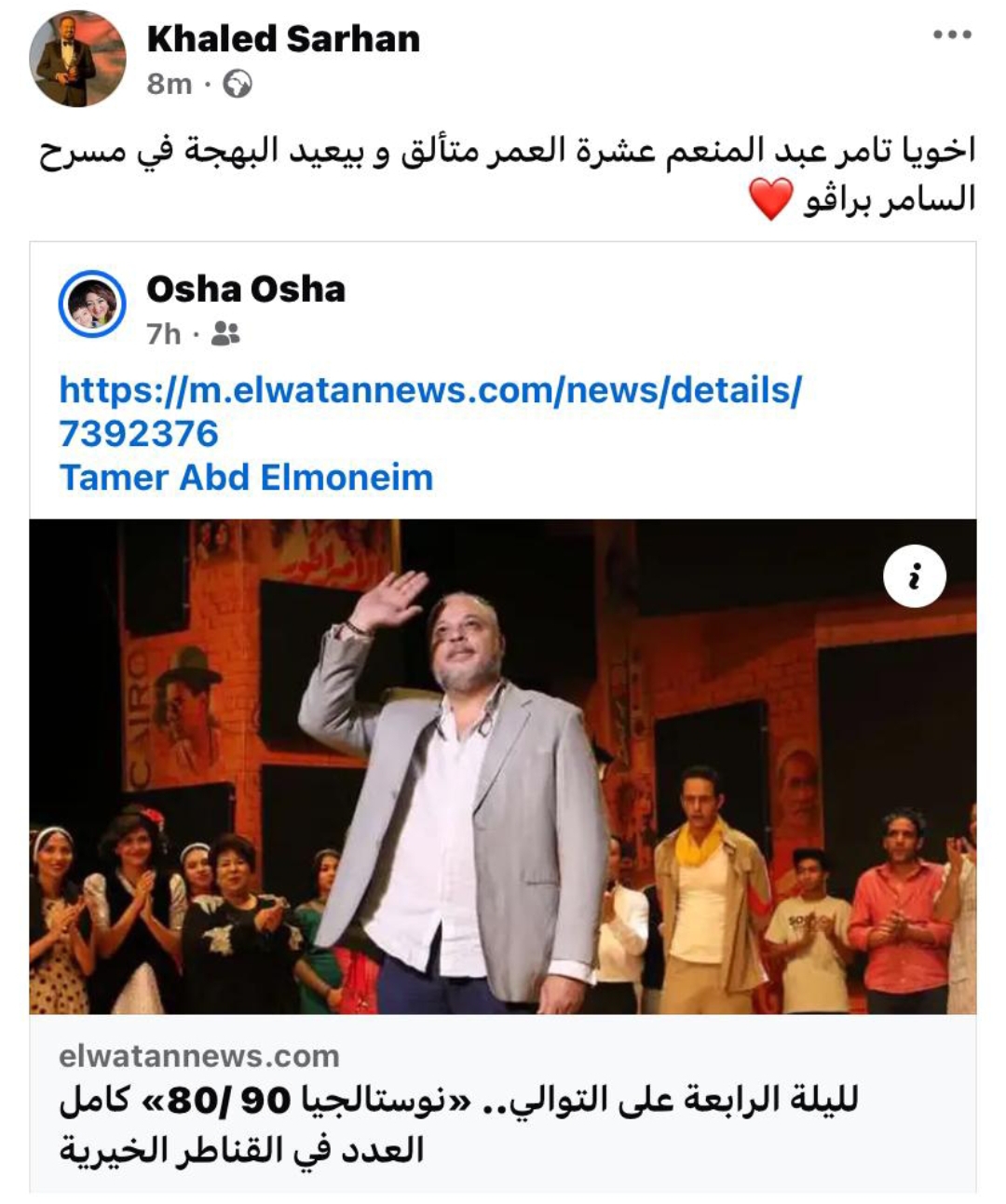Open the post's three-dot options menu

click(x=952, y=35)
